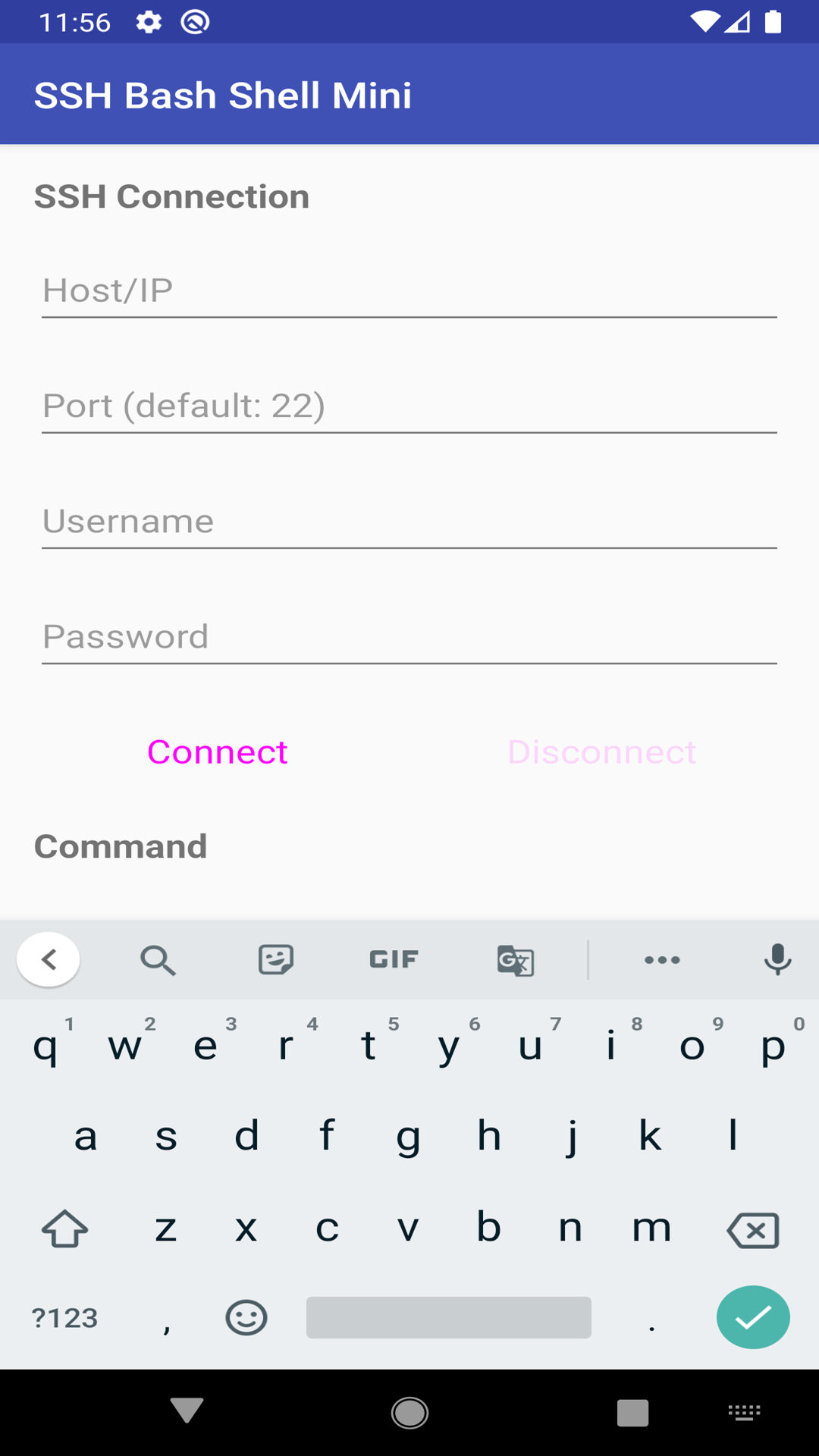Viewport: 819px width, 1456px height.
Task: Switch keyboard to ?123 symbols
Action: pos(65,1318)
